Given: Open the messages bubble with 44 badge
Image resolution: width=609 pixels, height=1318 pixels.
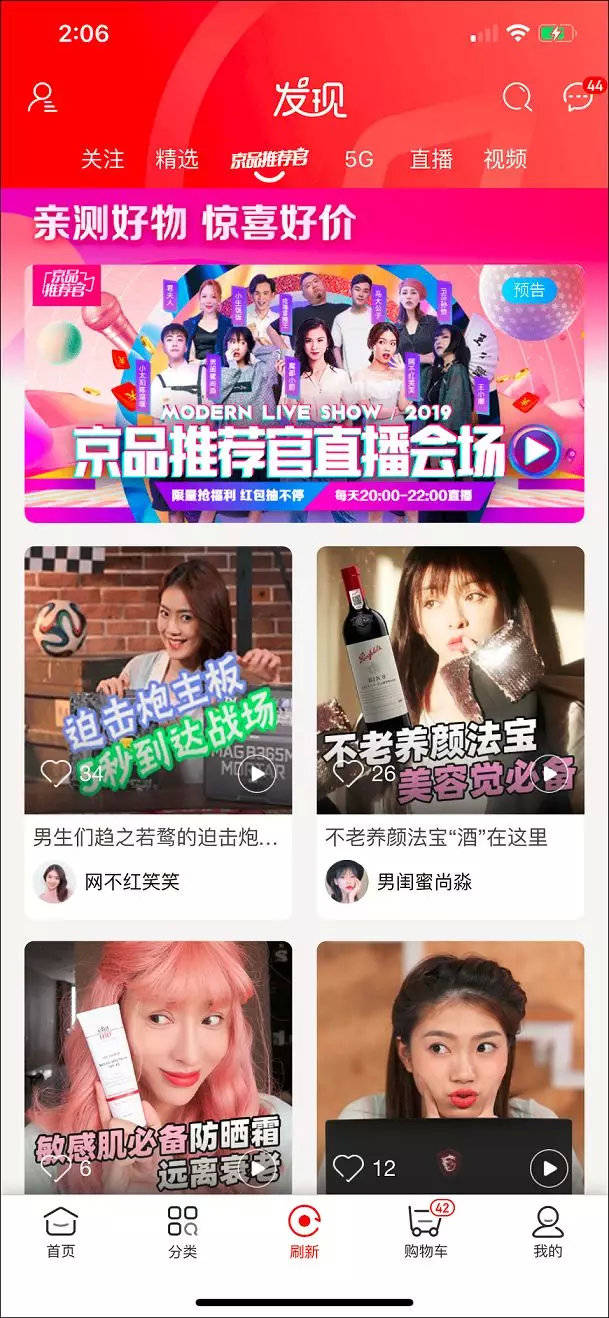Looking at the screenshot, I should click(579, 97).
